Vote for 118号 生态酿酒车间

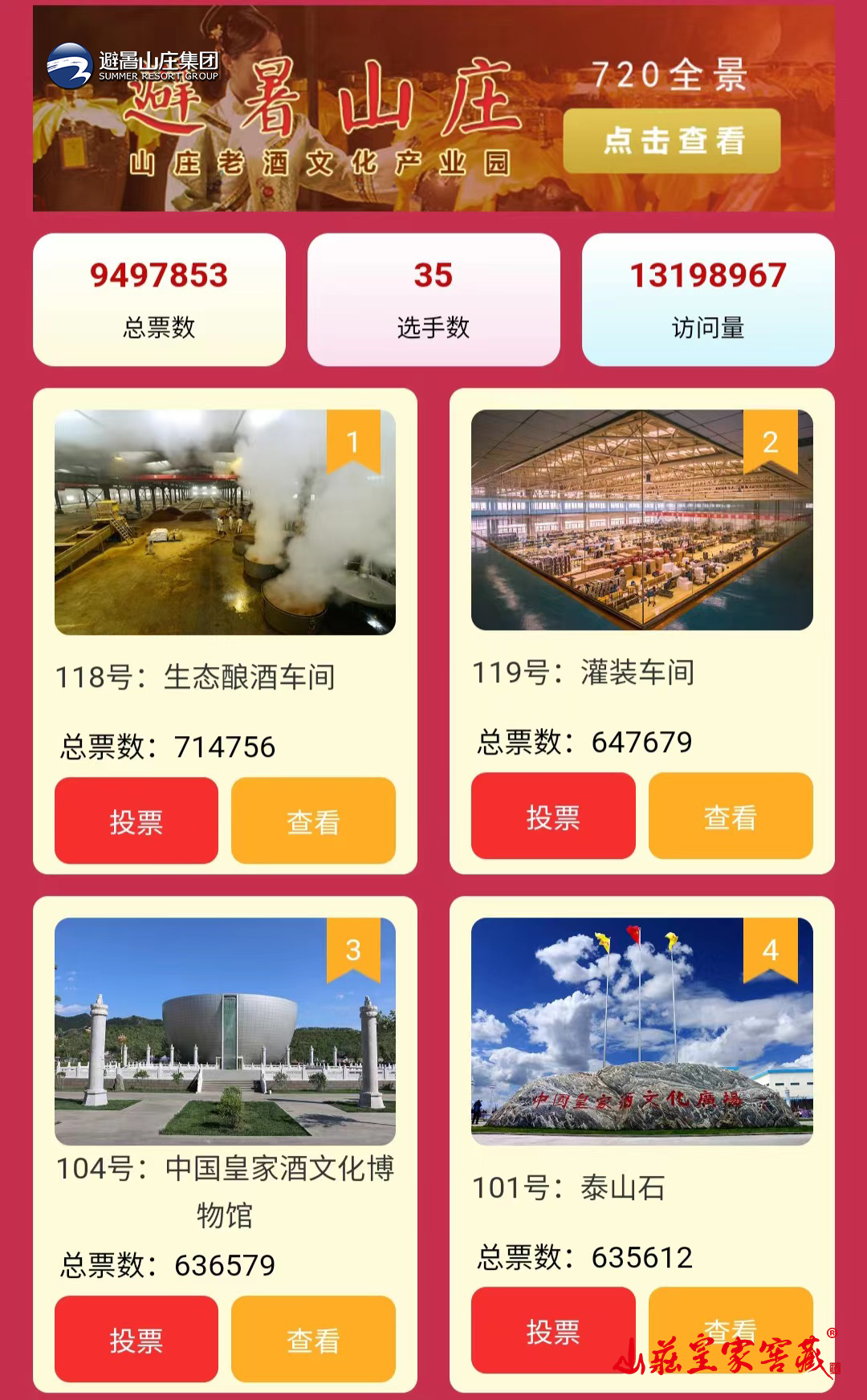(136, 820)
